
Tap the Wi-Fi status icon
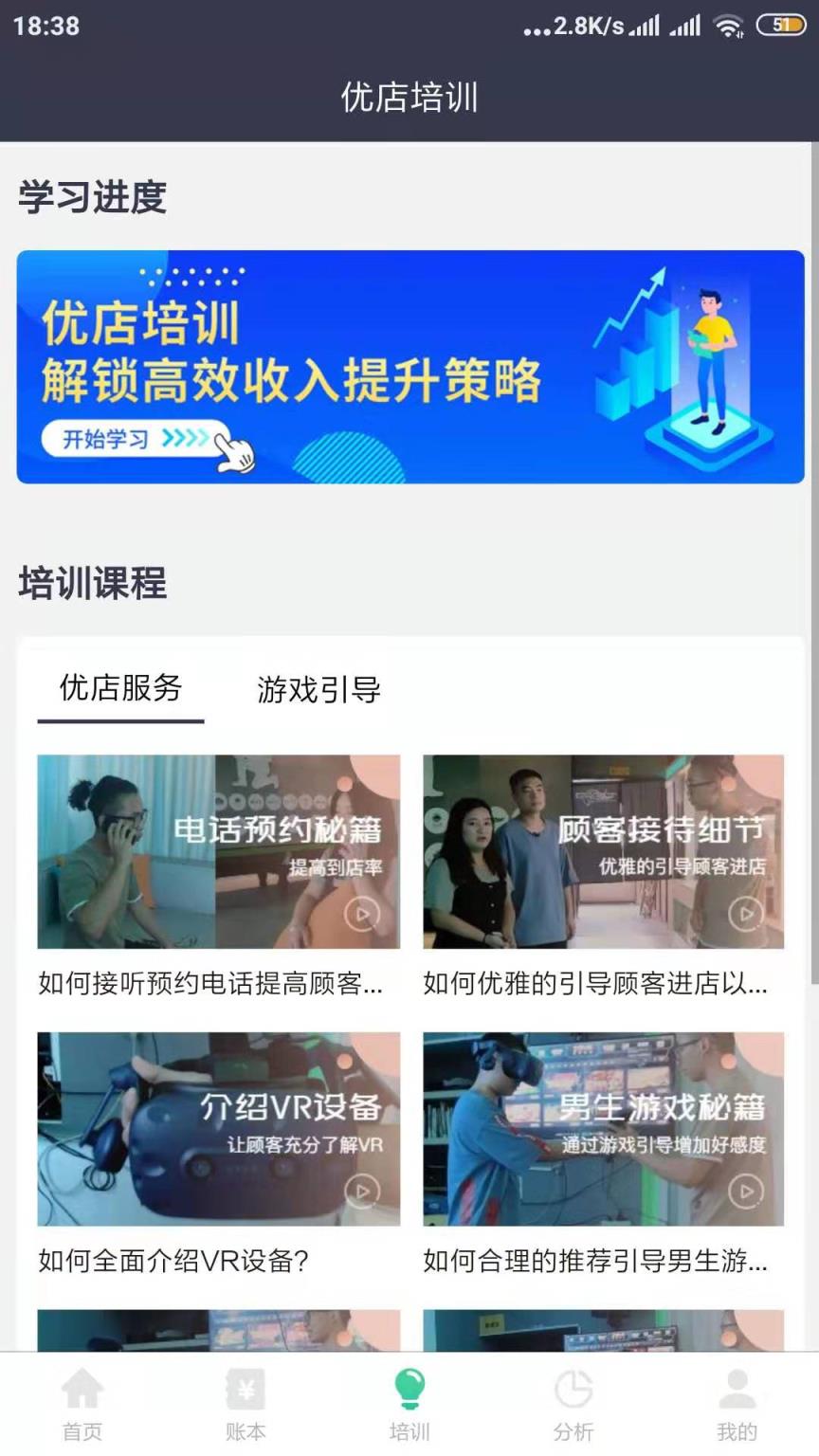[x=731, y=26]
